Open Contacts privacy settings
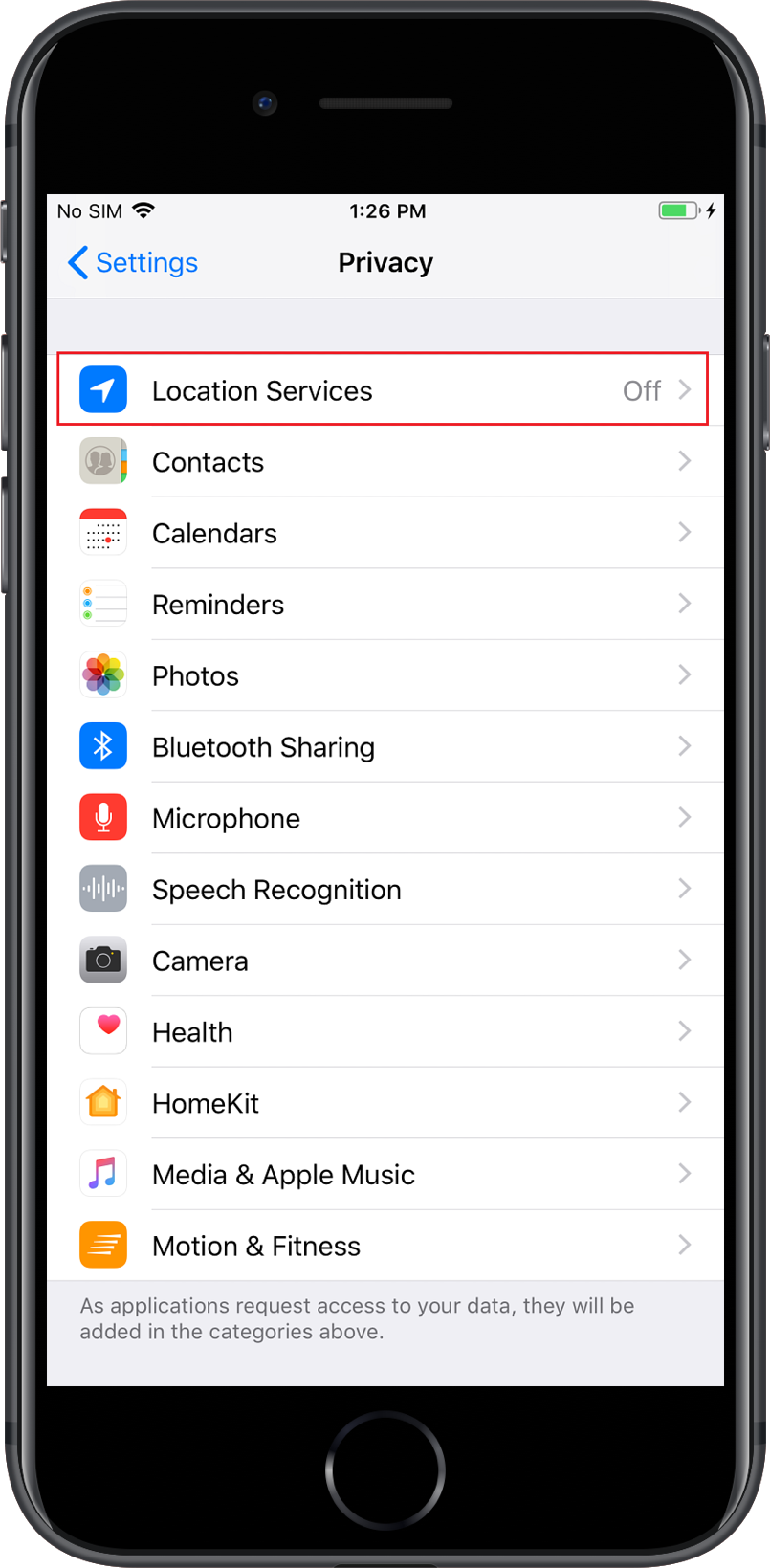Viewport: 770px width, 1568px height. tap(383, 462)
